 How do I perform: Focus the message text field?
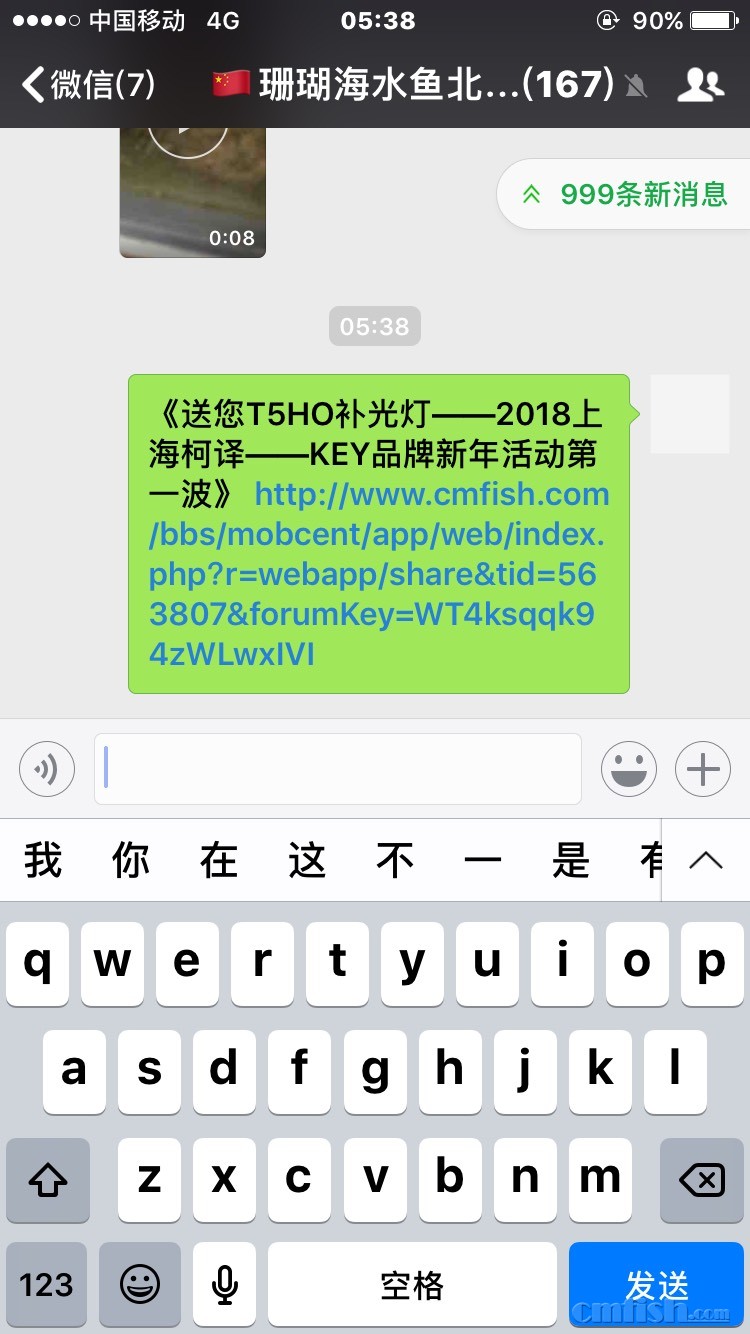pyautogui.click(x=338, y=769)
